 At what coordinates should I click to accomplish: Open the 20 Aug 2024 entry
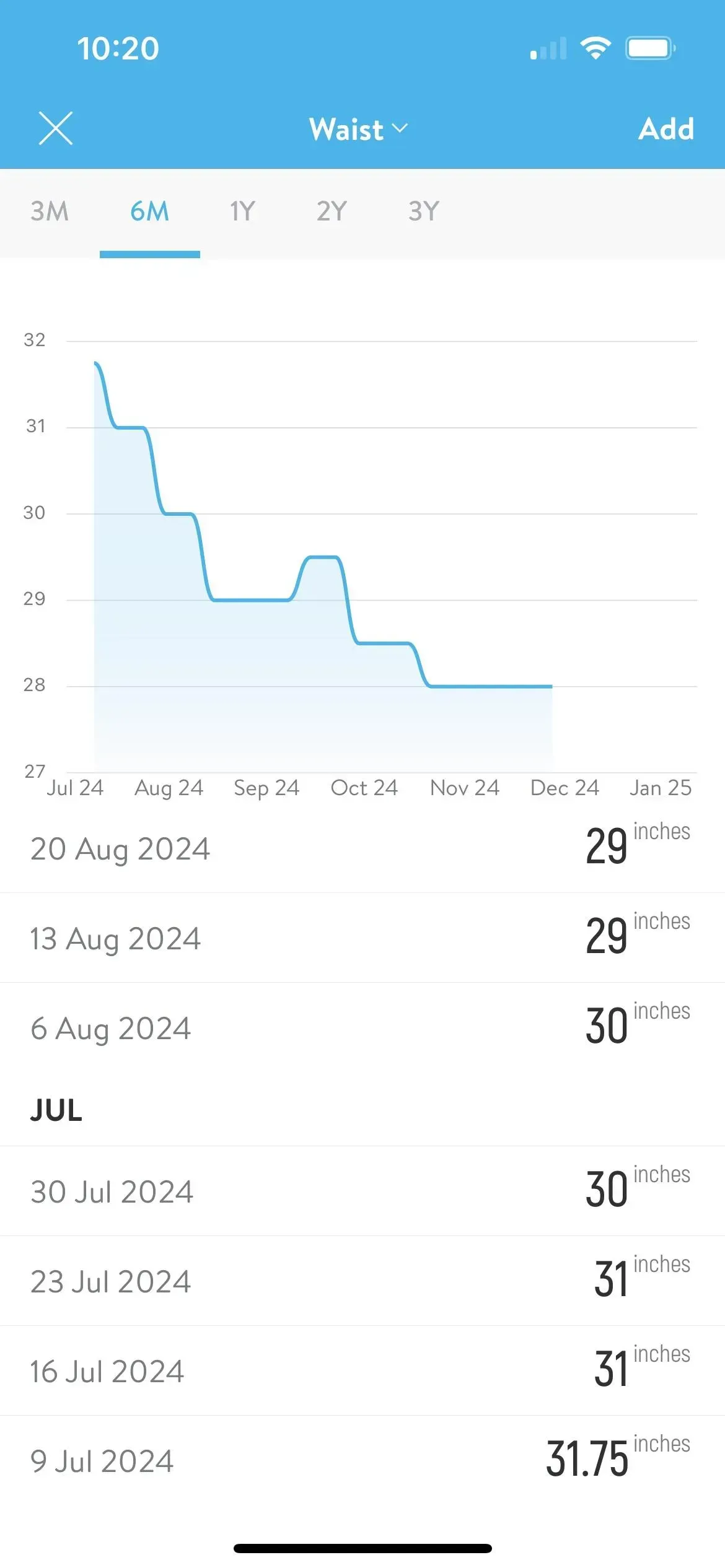click(x=362, y=848)
